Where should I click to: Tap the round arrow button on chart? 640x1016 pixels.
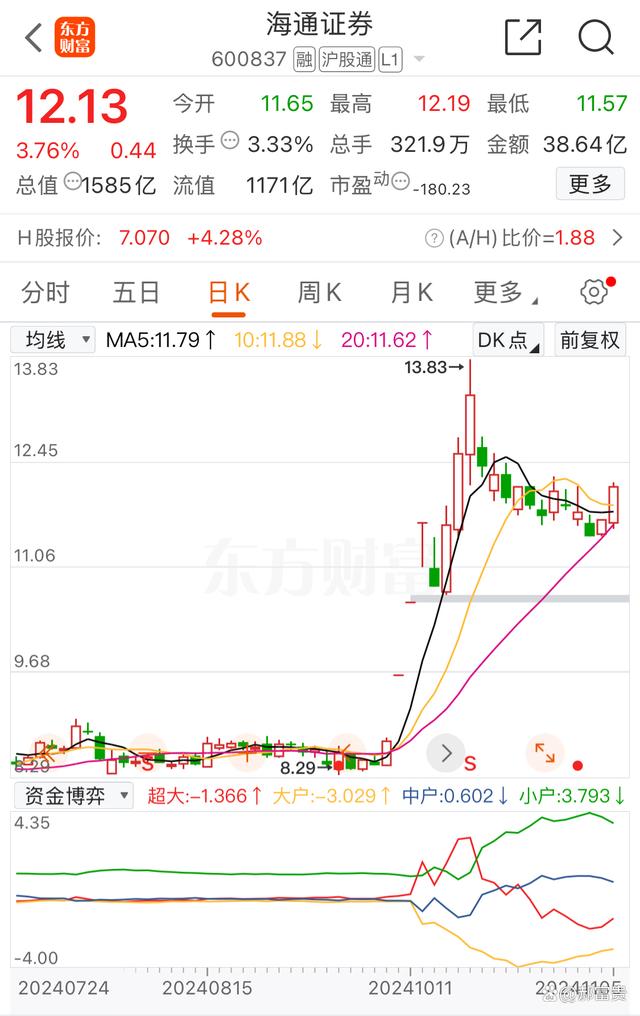point(446,753)
